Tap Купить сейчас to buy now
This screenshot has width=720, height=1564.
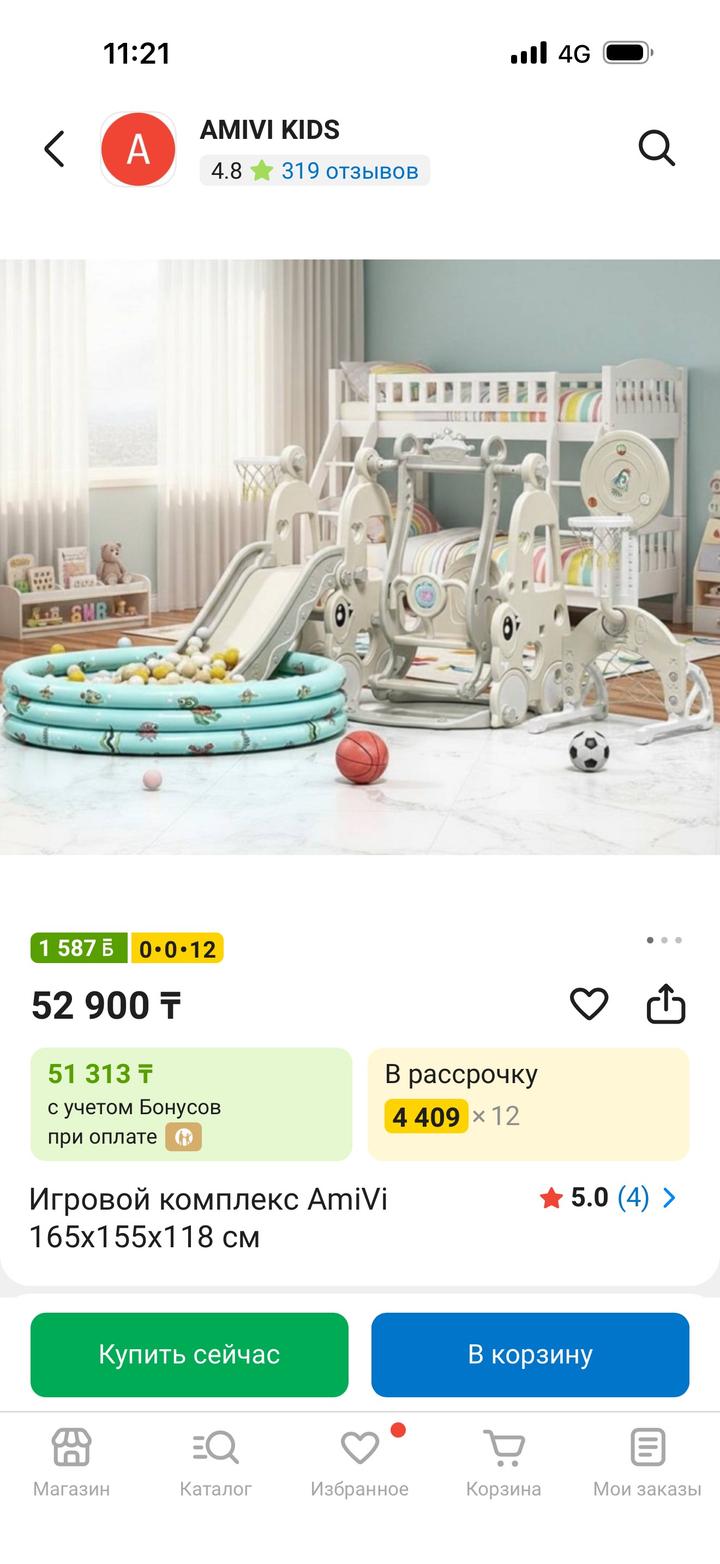189,1354
